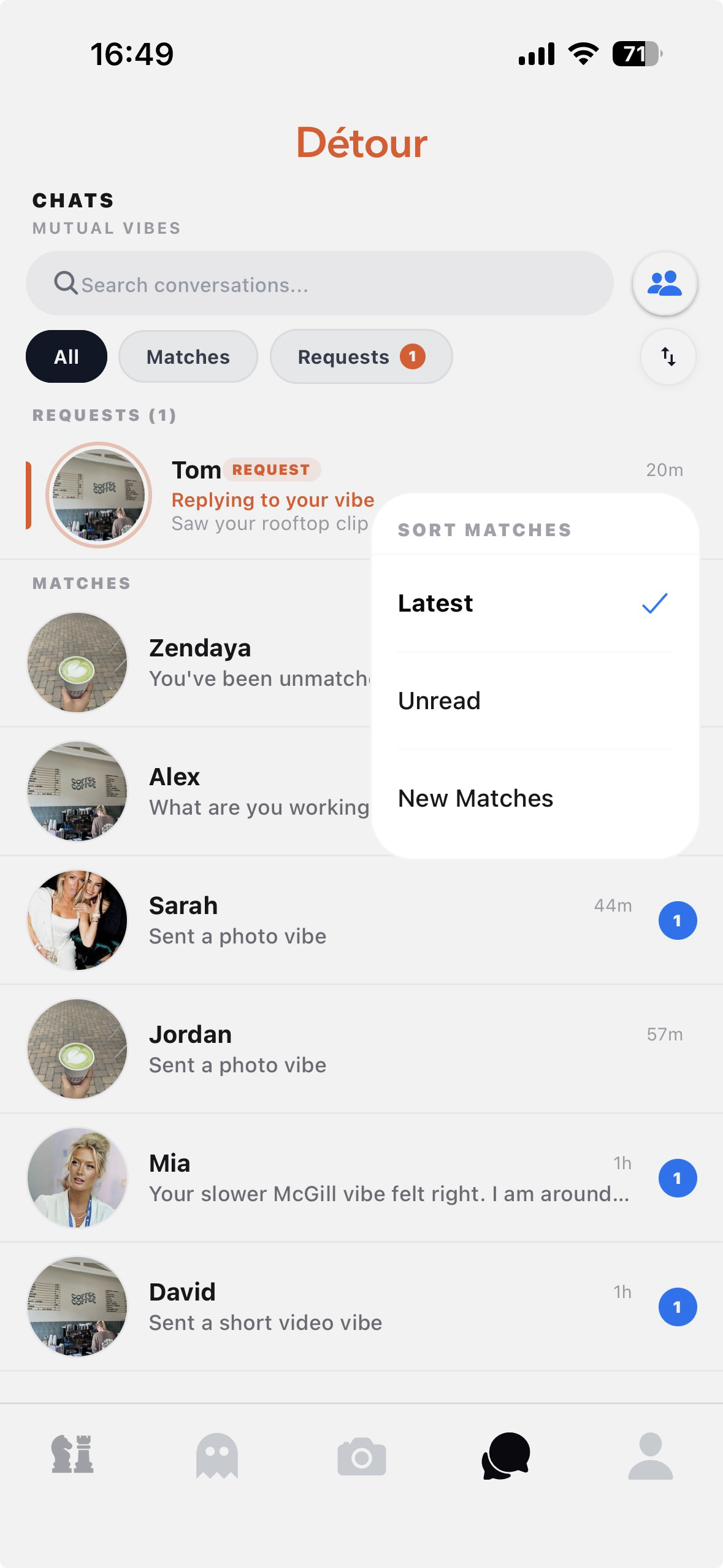Open the chat with Jordan
The height and width of the screenshot is (1568, 723).
(x=361, y=1049)
